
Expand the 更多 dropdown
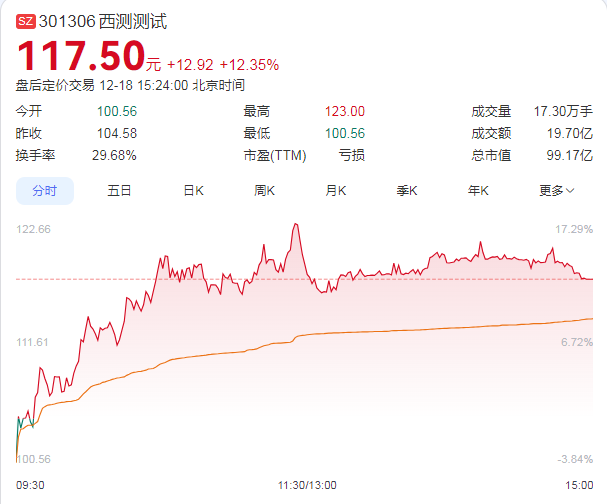[x=556, y=190]
